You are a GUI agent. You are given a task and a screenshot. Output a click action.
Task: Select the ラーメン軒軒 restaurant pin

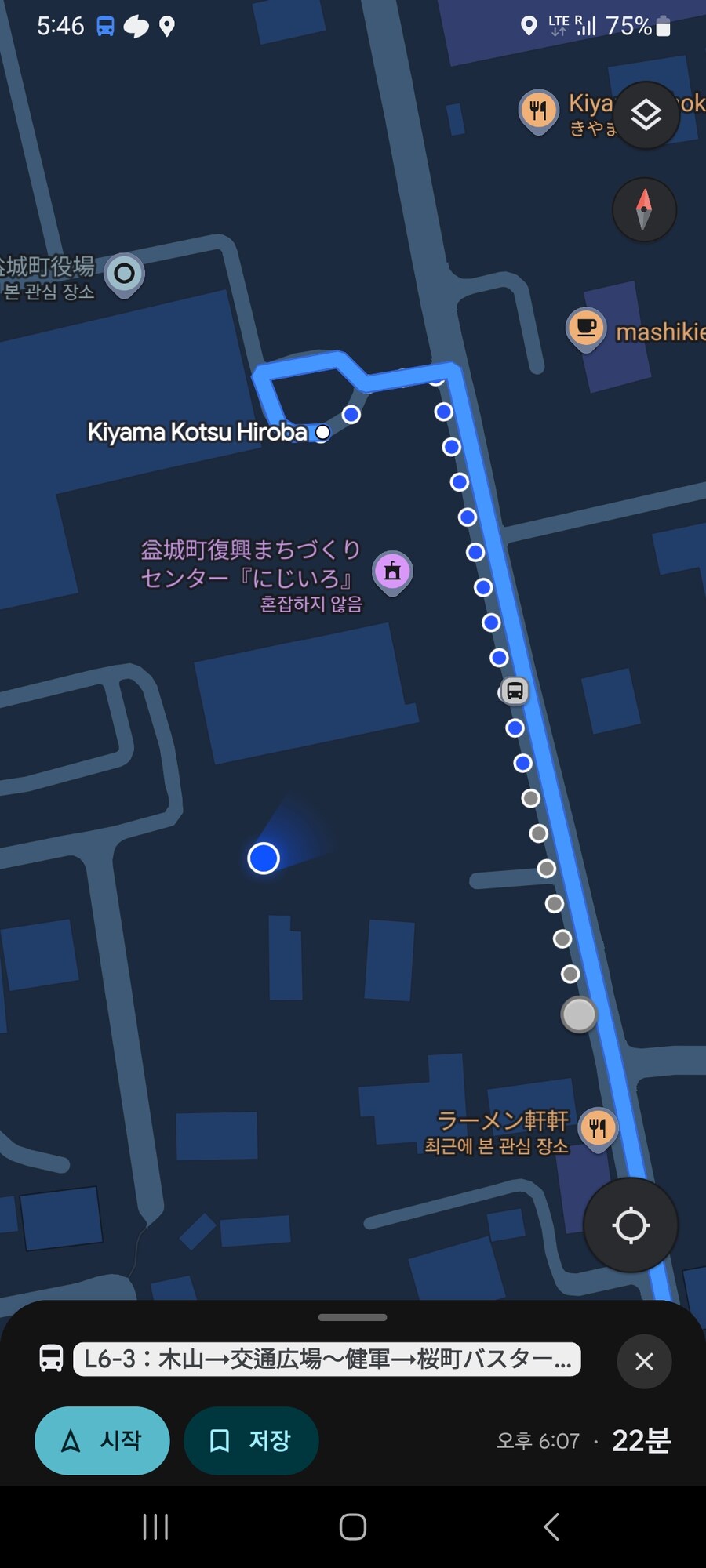click(598, 1129)
